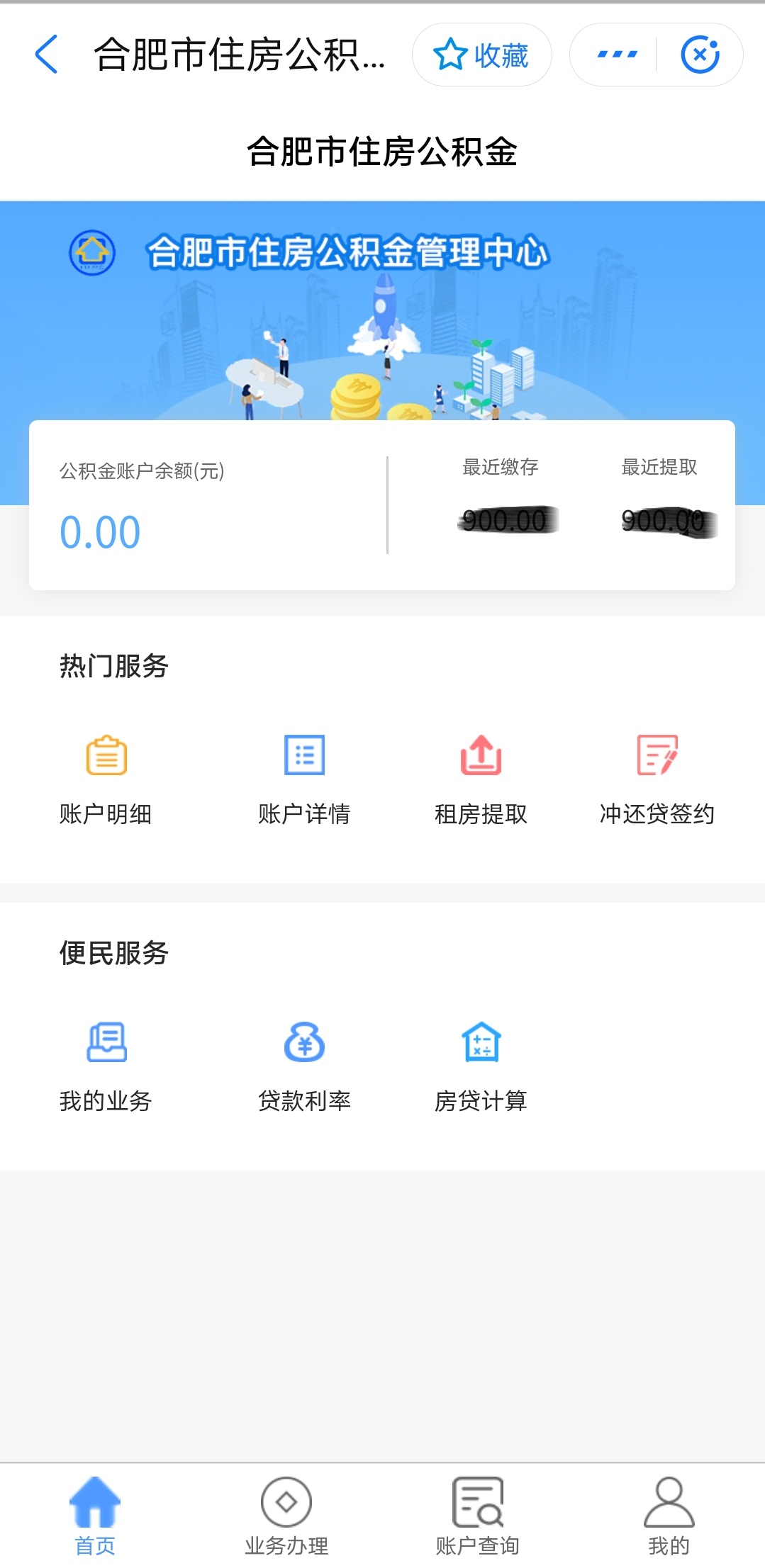Viewport: 765px width, 1568px height.
Task: Click the housing fund center logo
Action: click(x=91, y=253)
